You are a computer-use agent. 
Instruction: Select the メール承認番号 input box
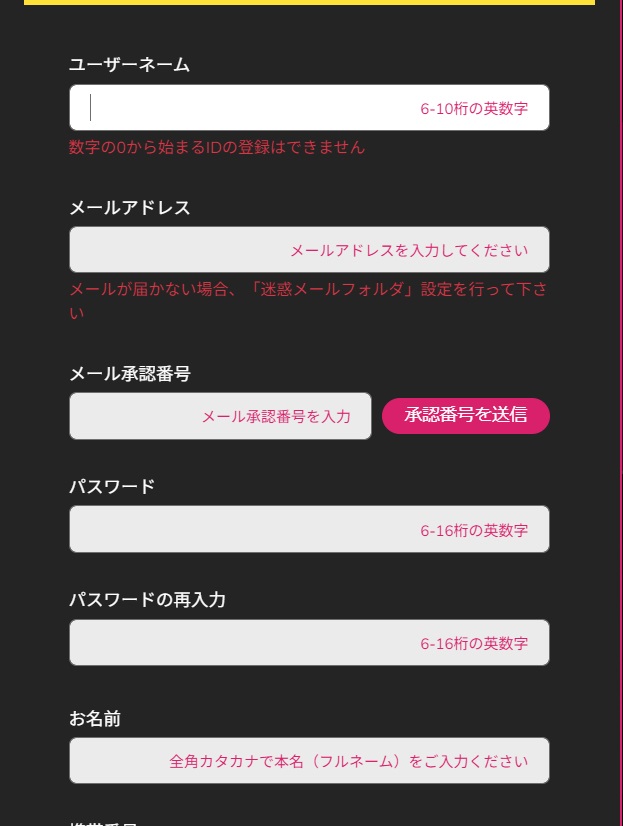(x=220, y=416)
